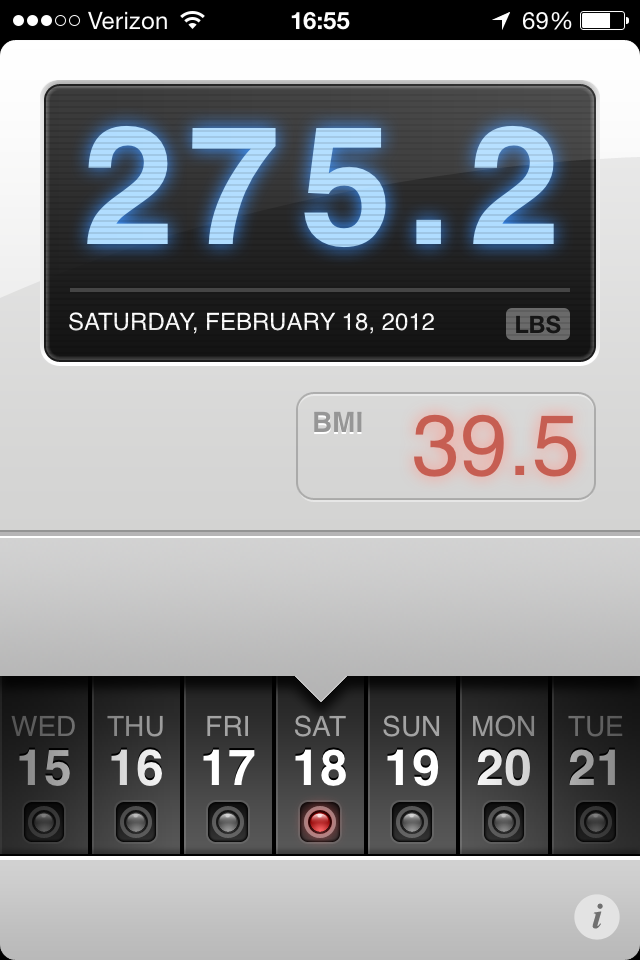This screenshot has height=960, width=640.
Task: Open the info button
Action: (x=597, y=916)
